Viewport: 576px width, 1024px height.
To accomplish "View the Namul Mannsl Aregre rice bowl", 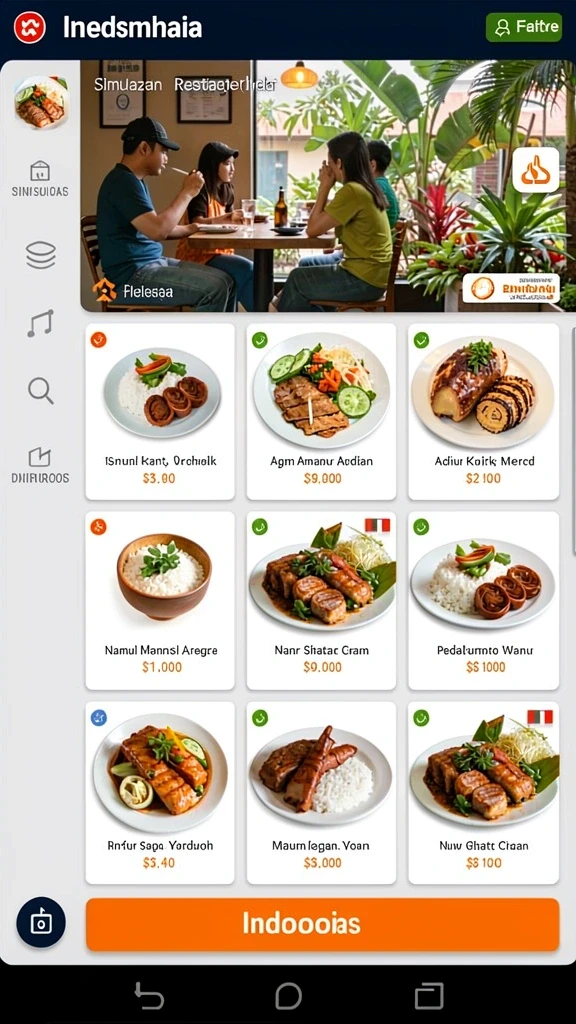I will [160, 600].
